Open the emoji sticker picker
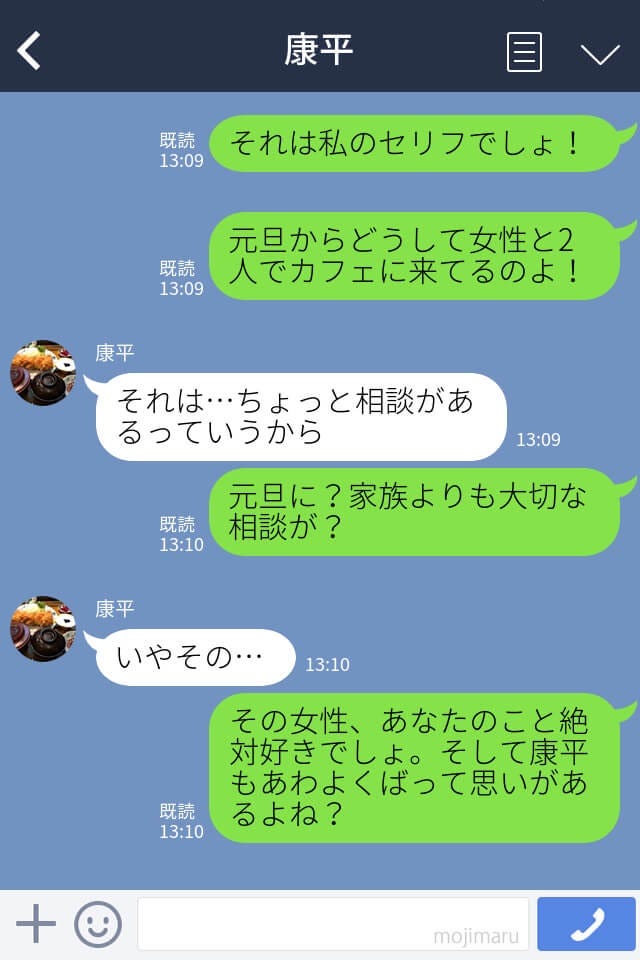 [x=98, y=923]
